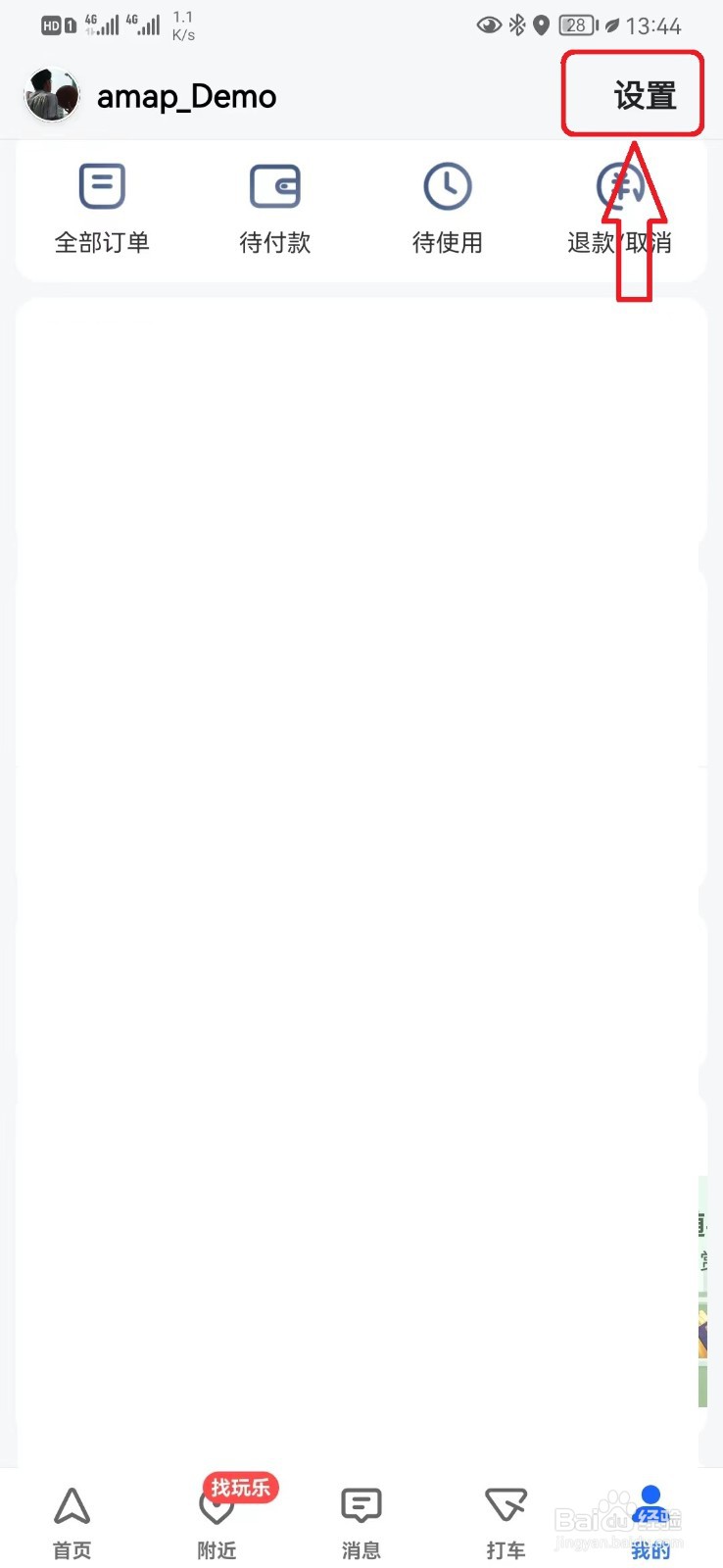
Task: Tap the battery indicator in status bar
Action: pyautogui.click(x=577, y=25)
